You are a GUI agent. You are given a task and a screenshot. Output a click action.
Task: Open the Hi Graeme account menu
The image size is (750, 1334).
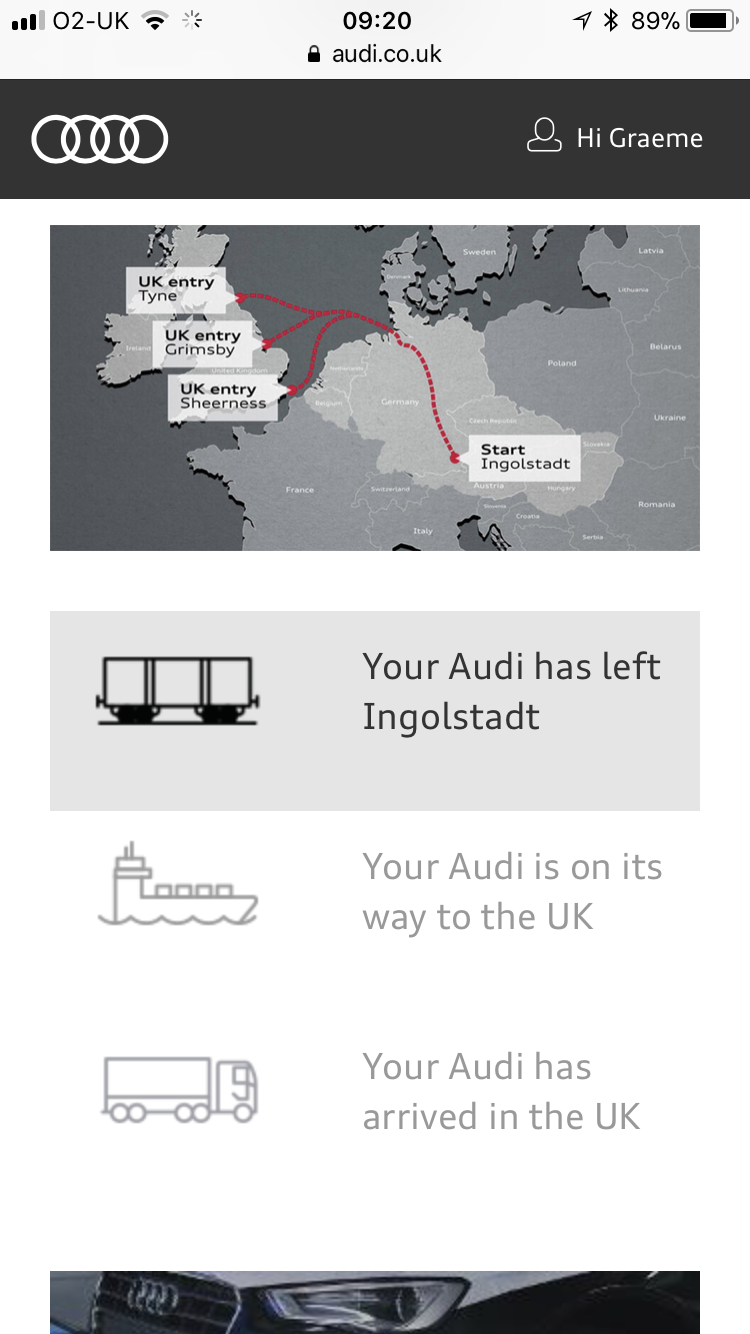(615, 137)
